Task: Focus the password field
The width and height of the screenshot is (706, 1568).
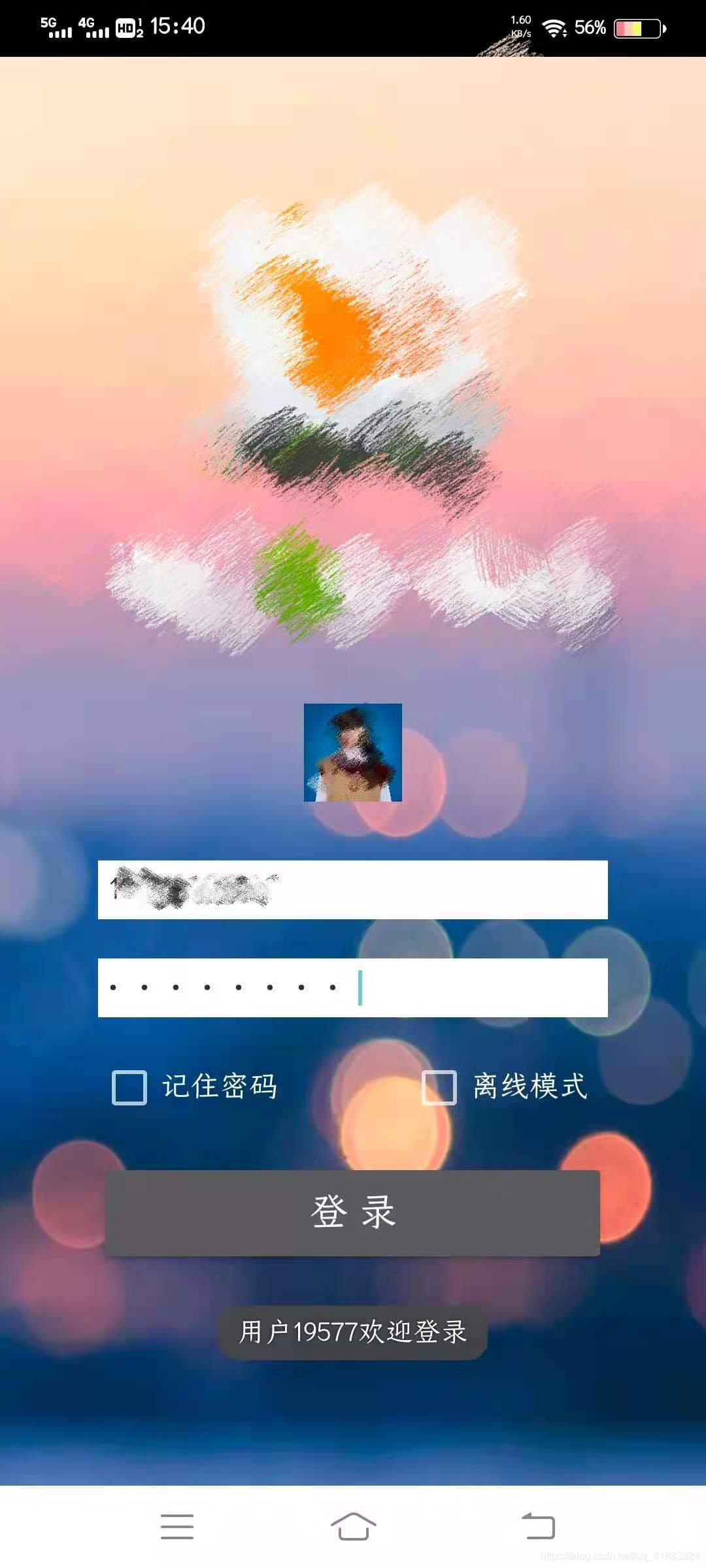Action: (x=353, y=987)
